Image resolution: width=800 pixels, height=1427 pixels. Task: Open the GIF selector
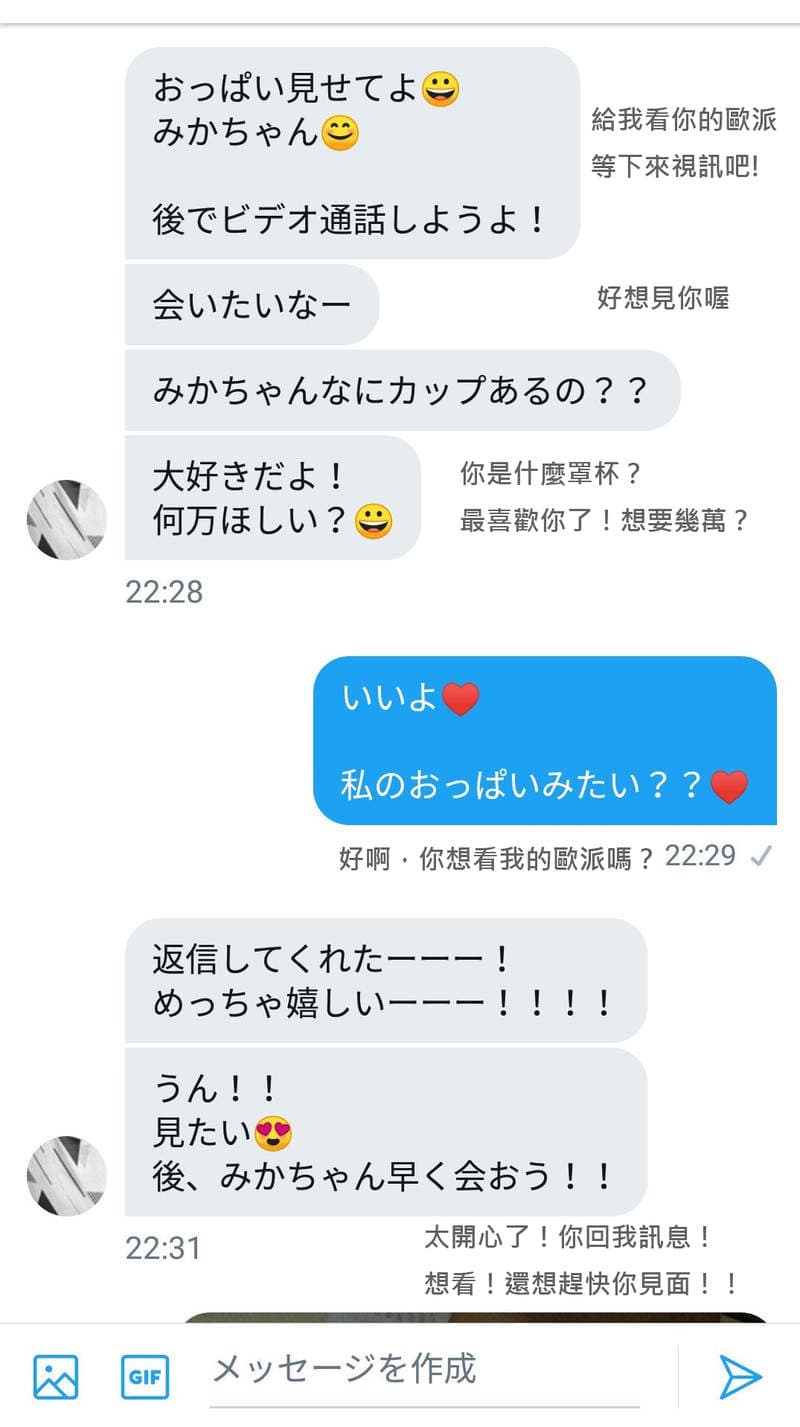pos(146,1377)
